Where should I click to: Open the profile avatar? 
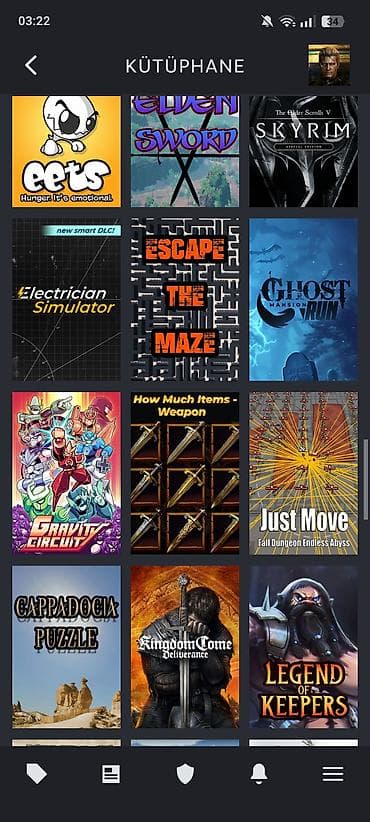329,65
